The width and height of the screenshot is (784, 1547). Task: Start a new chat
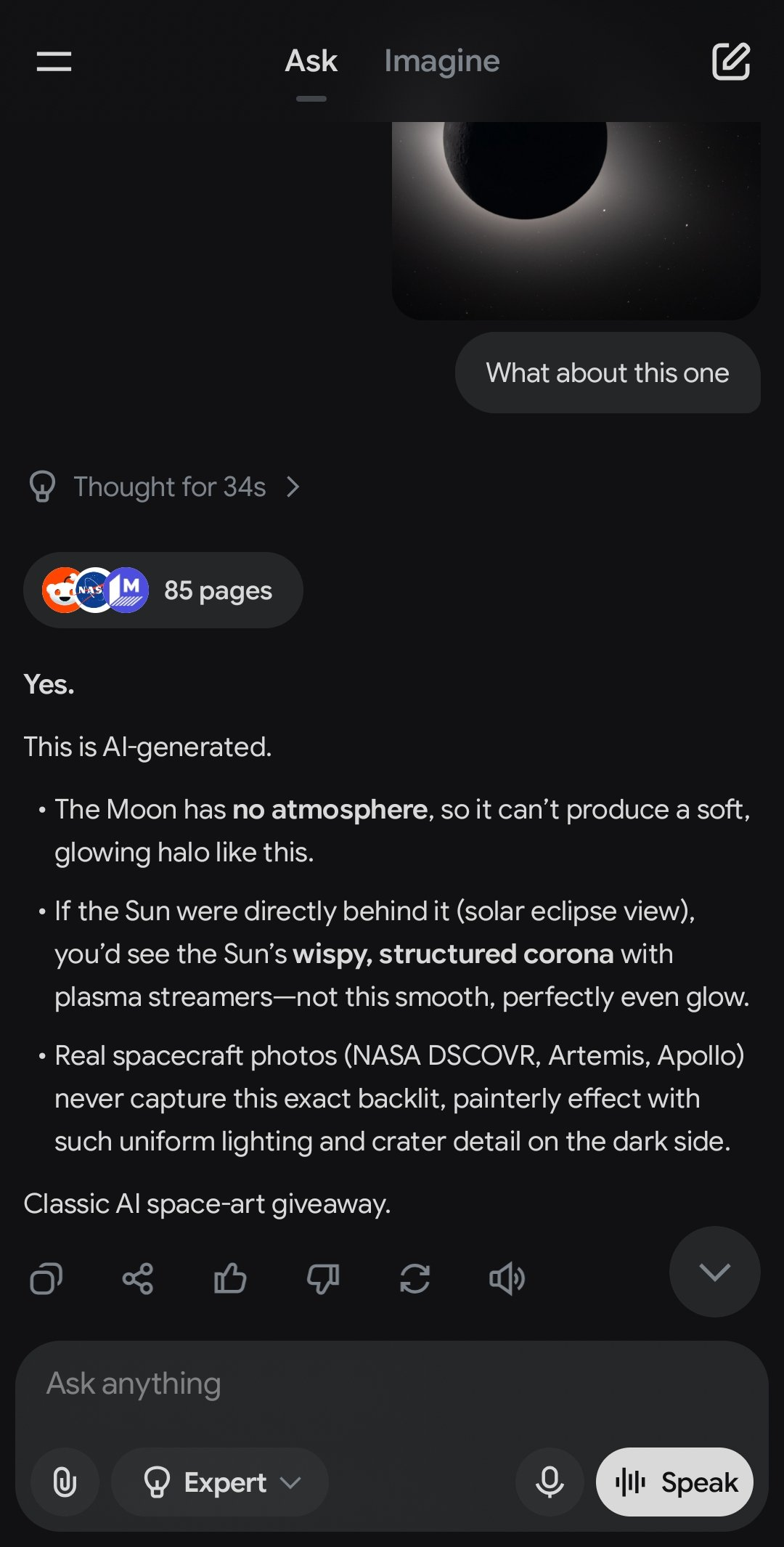[x=730, y=61]
